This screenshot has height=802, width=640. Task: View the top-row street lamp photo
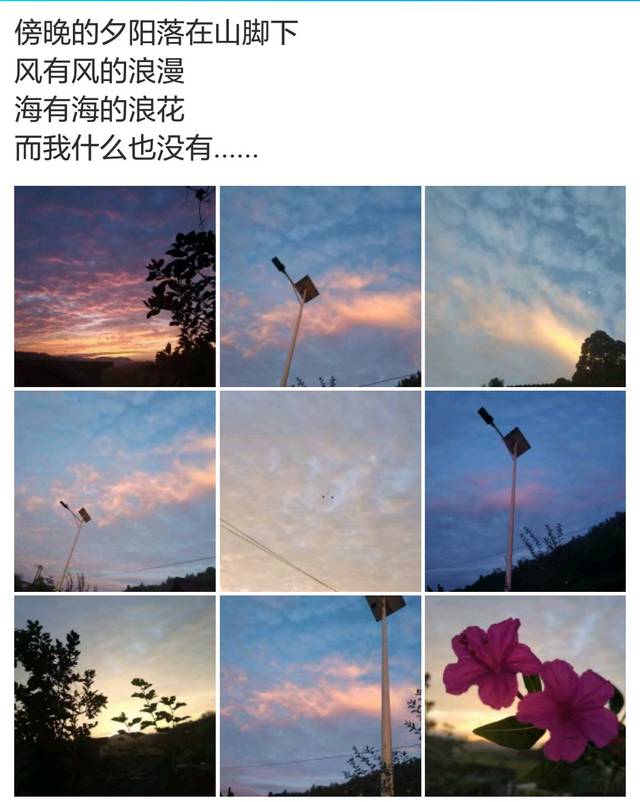tap(320, 286)
